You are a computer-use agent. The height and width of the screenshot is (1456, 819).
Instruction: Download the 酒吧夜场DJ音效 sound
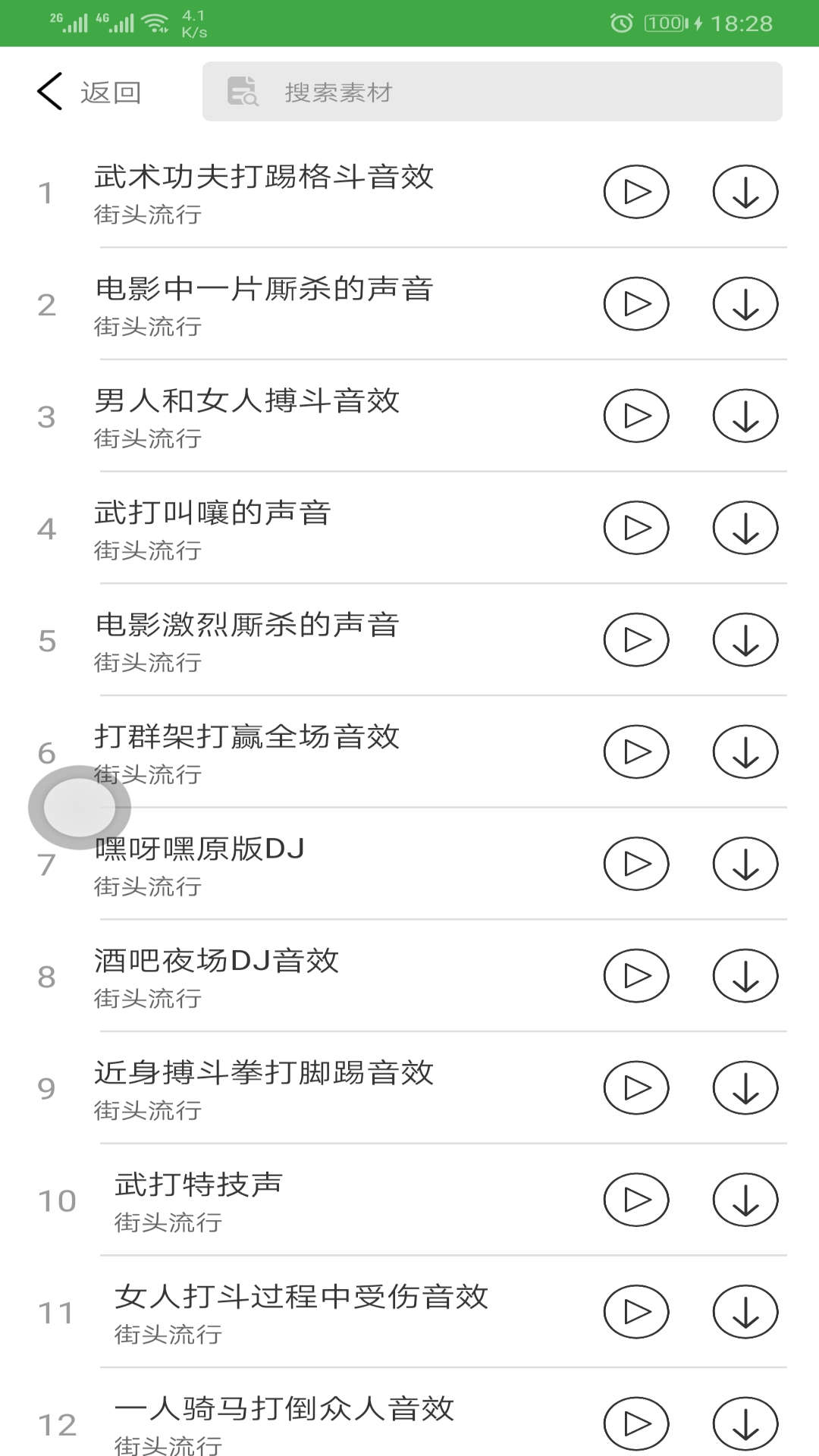[x=745, y=974]
